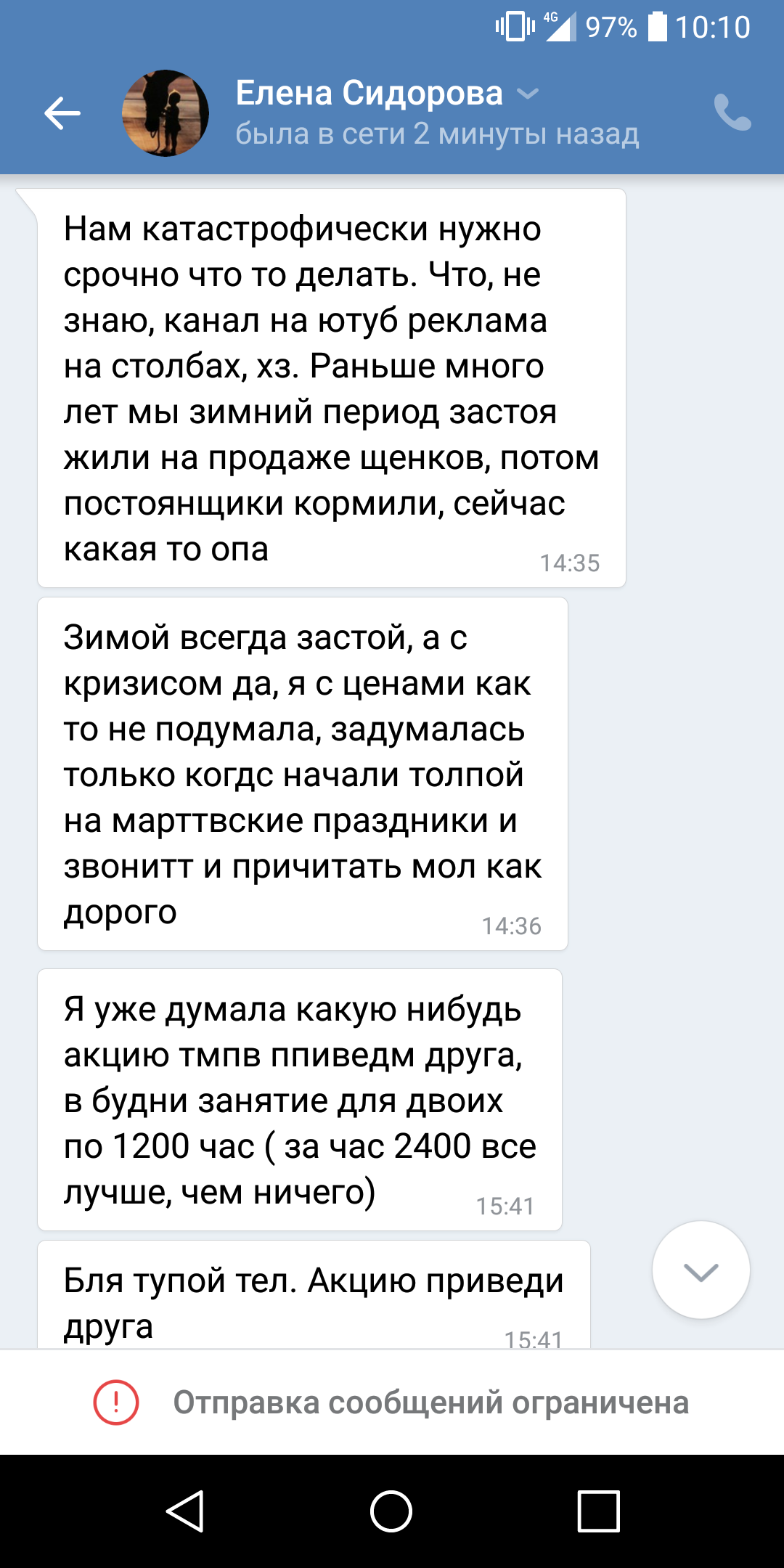Open recent apps via the square button

coord(598,1512)
